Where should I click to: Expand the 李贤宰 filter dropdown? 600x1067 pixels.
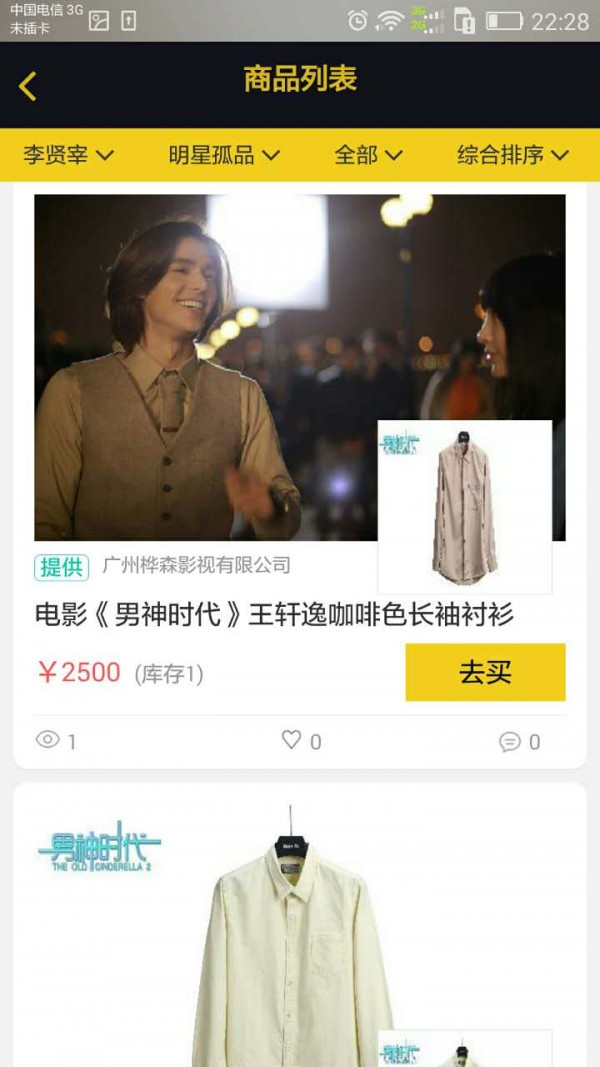pos(68,155)
